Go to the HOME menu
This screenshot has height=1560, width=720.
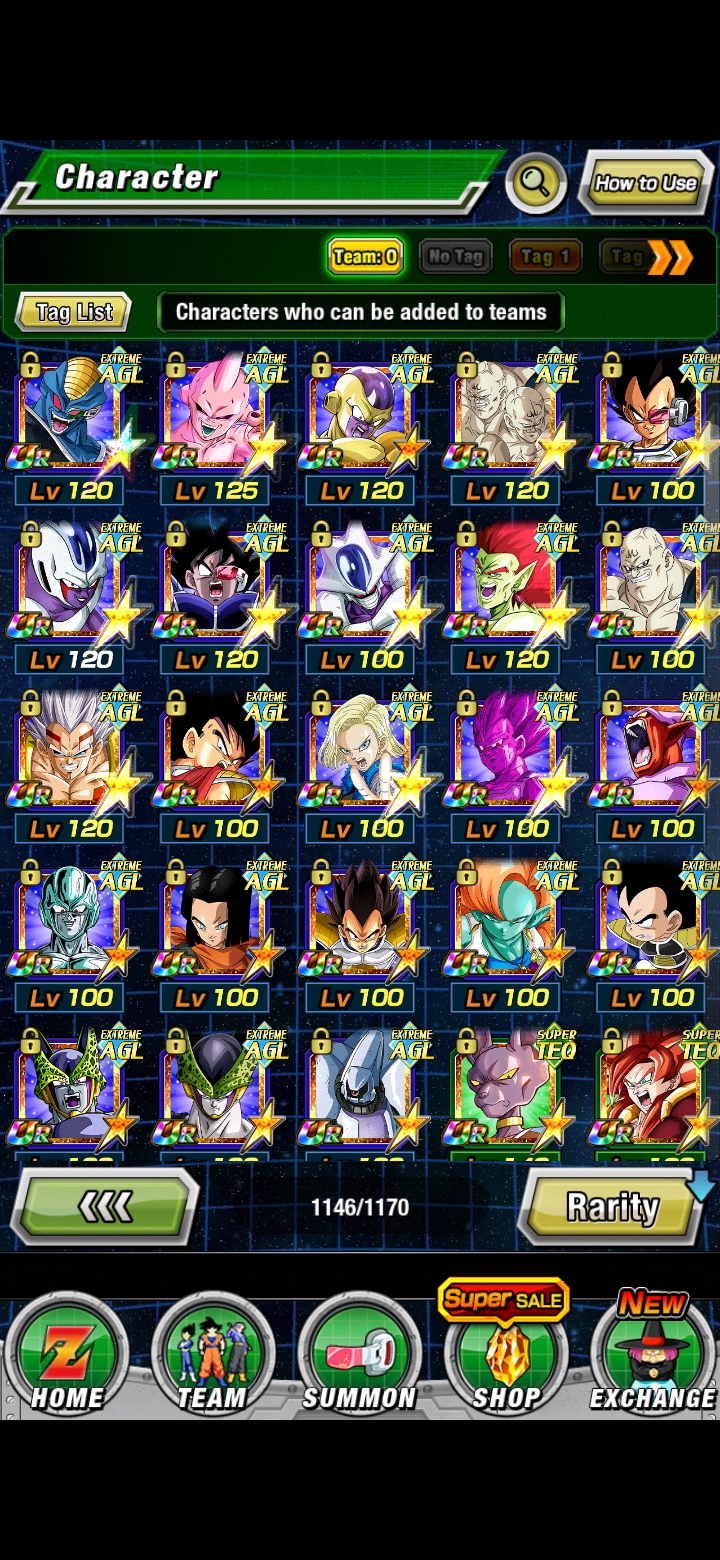(x=67, y=1353)
